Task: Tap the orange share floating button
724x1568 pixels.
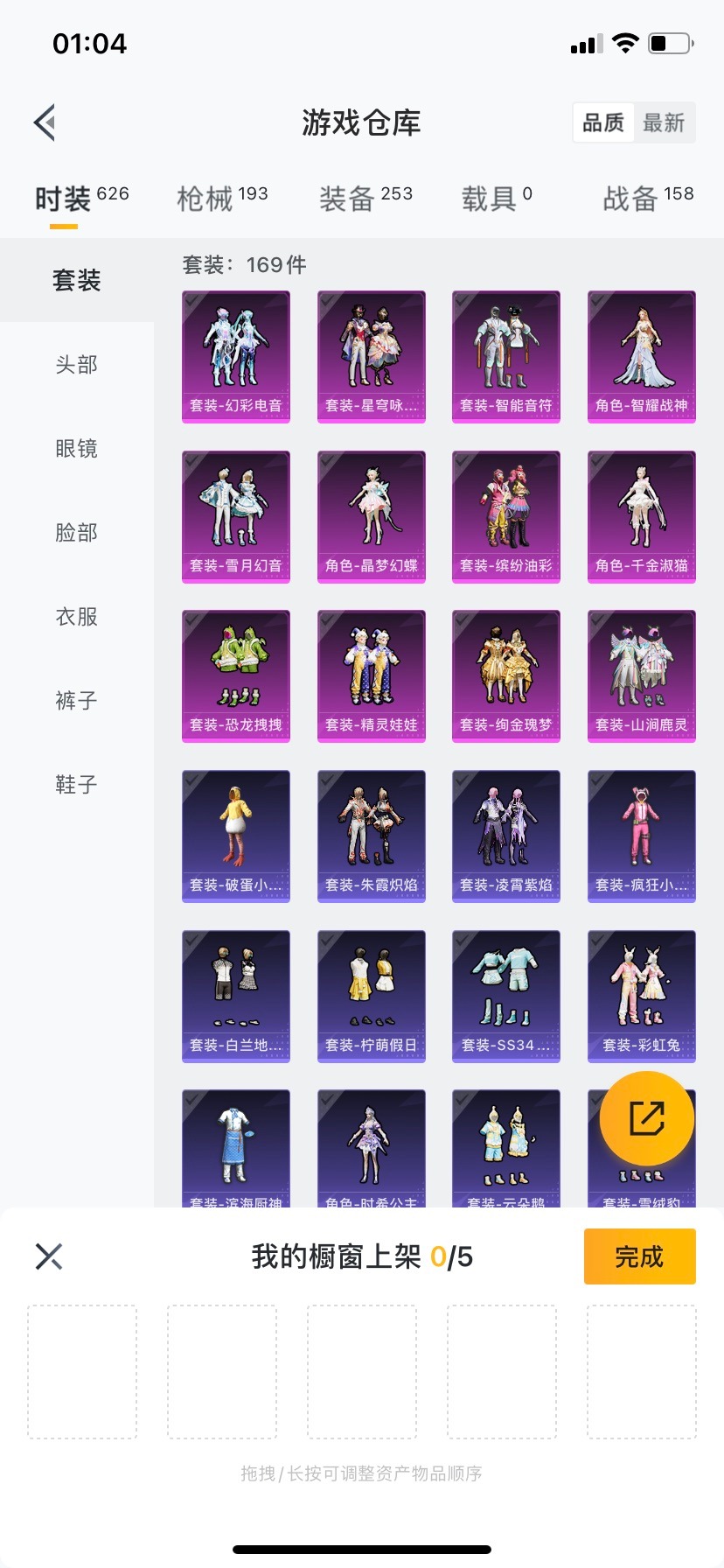Action: coord(647,1118)
